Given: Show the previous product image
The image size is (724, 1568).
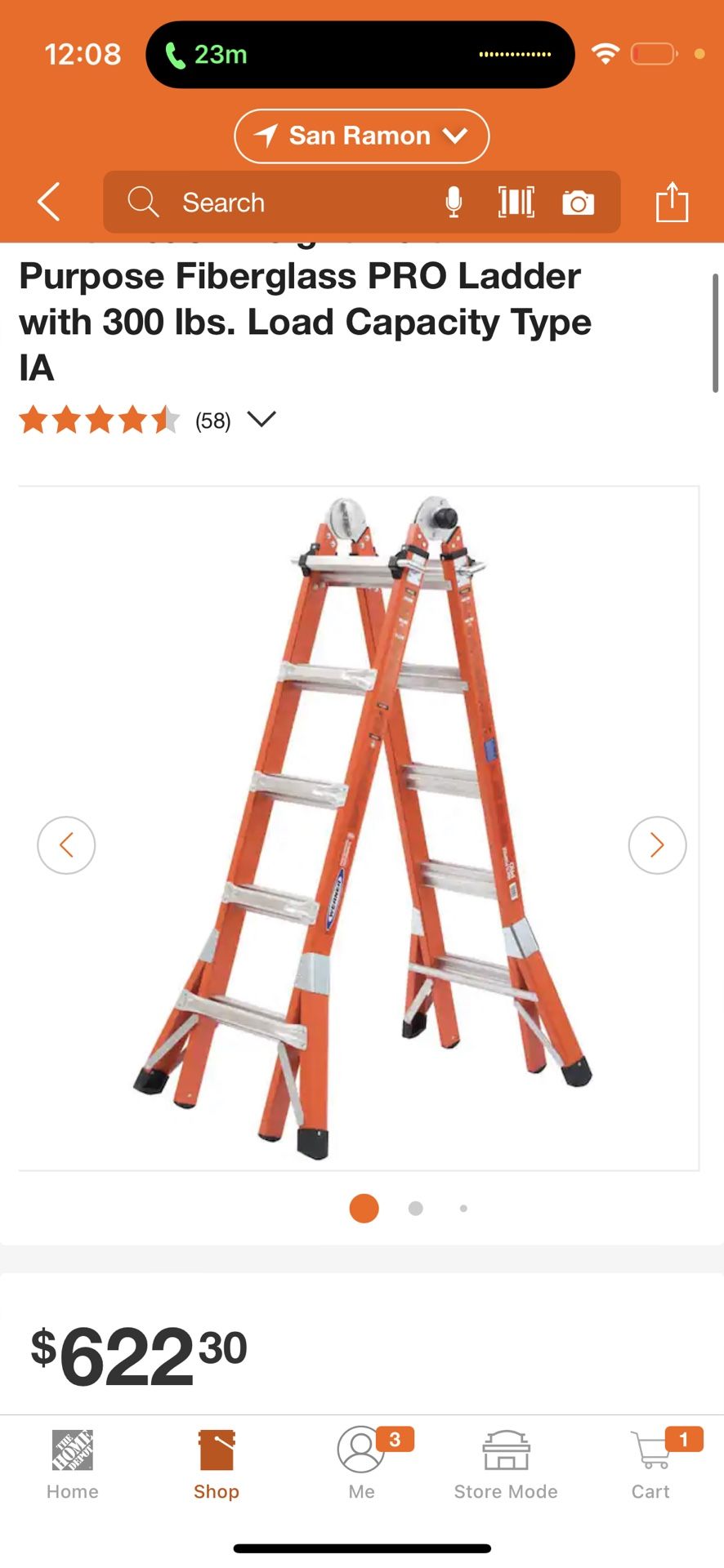Looking at the screenshot, I should click(66, 845).
